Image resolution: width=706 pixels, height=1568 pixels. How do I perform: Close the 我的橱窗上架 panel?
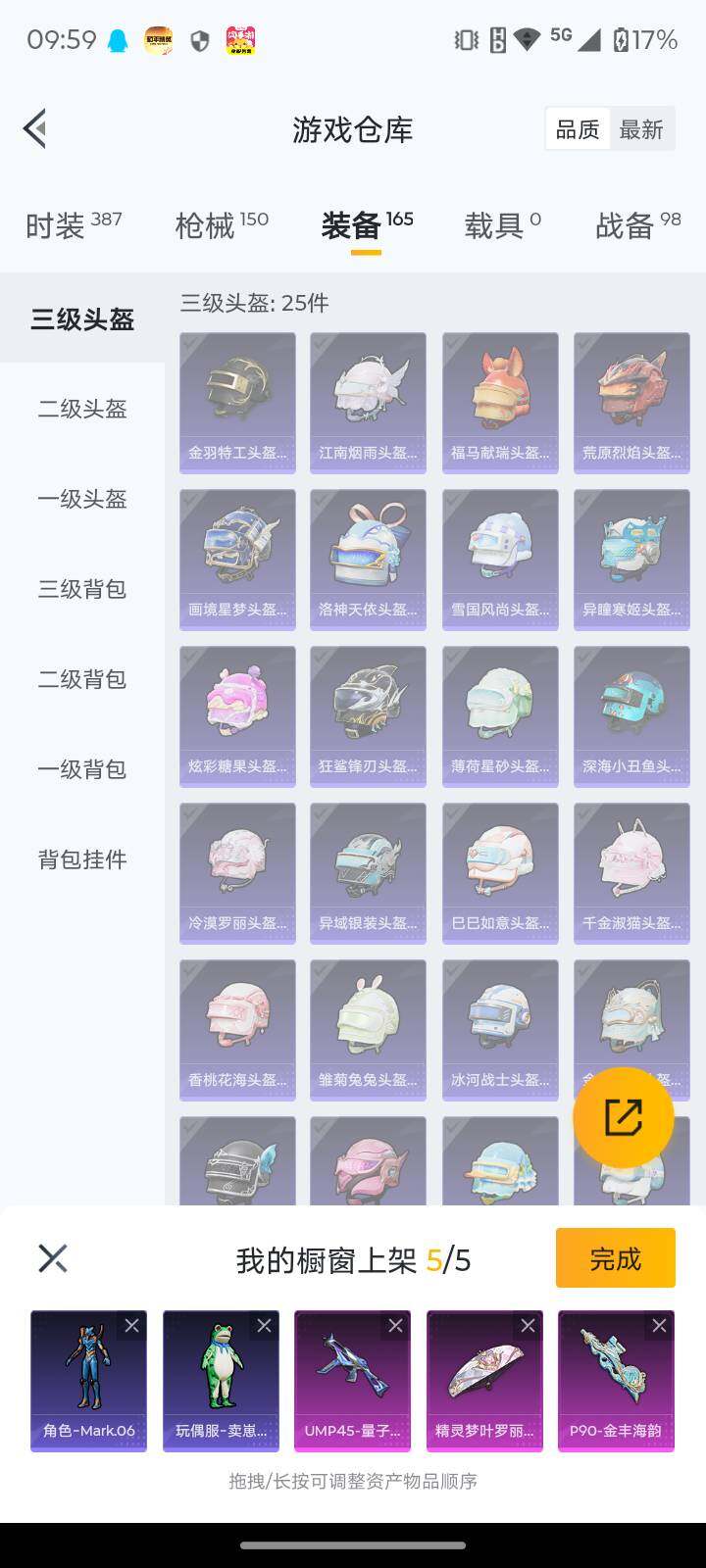point(53,1258)
